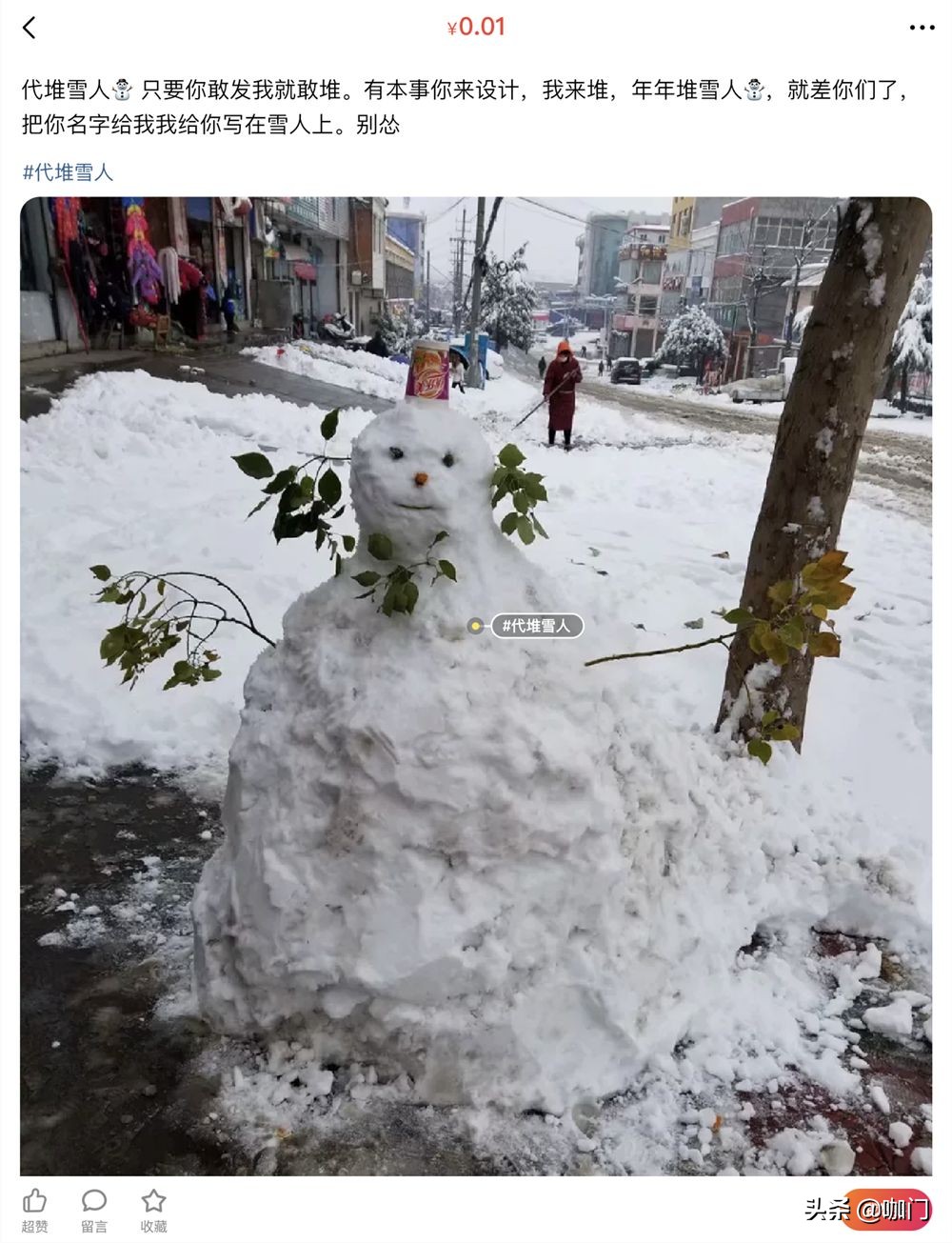Tap the #代堆雪人 hashtag link under text
The image size is (952, 1243).
(x=68, y=172)
